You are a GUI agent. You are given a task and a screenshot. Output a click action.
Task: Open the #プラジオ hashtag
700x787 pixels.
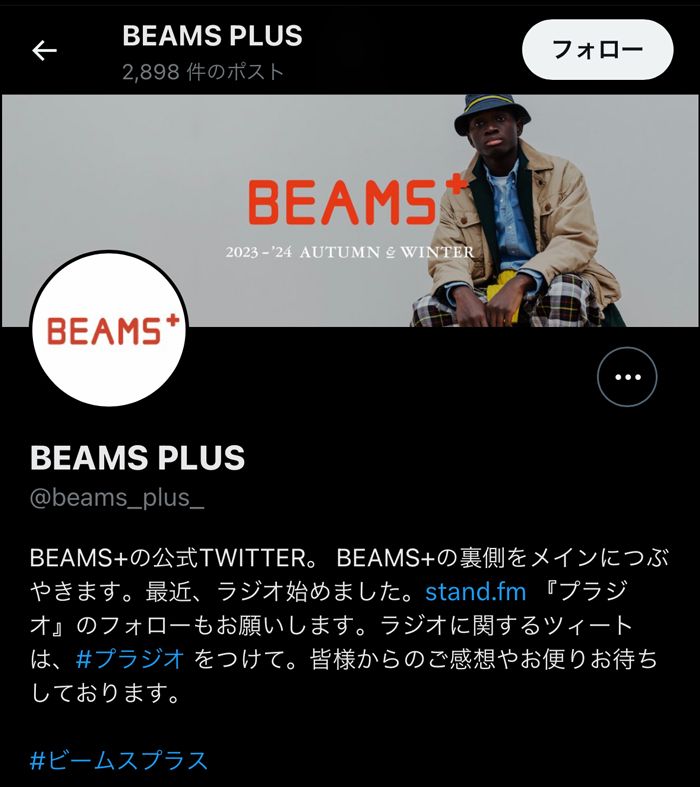130,659
